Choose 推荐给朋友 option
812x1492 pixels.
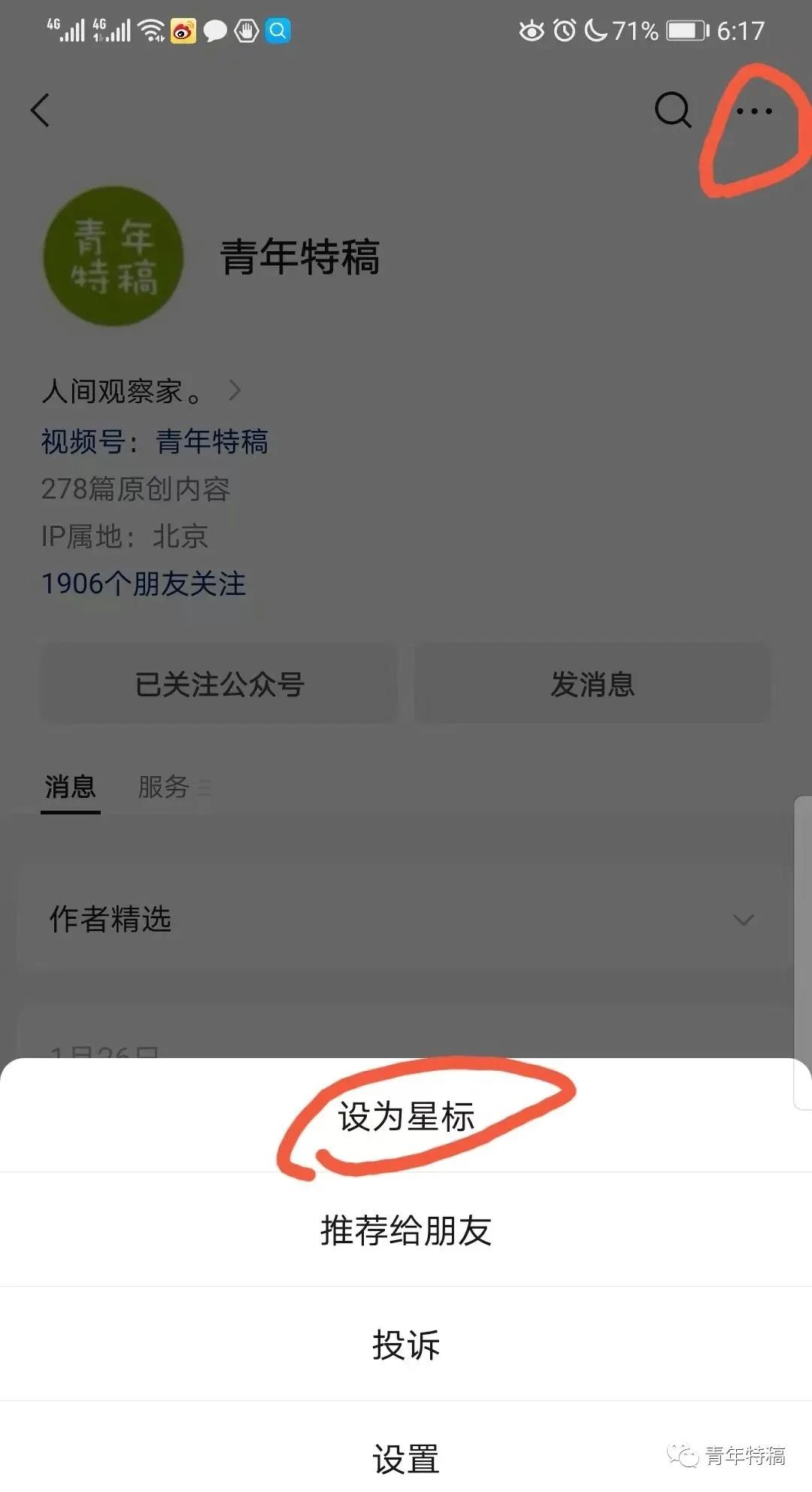pos(406,1230)
